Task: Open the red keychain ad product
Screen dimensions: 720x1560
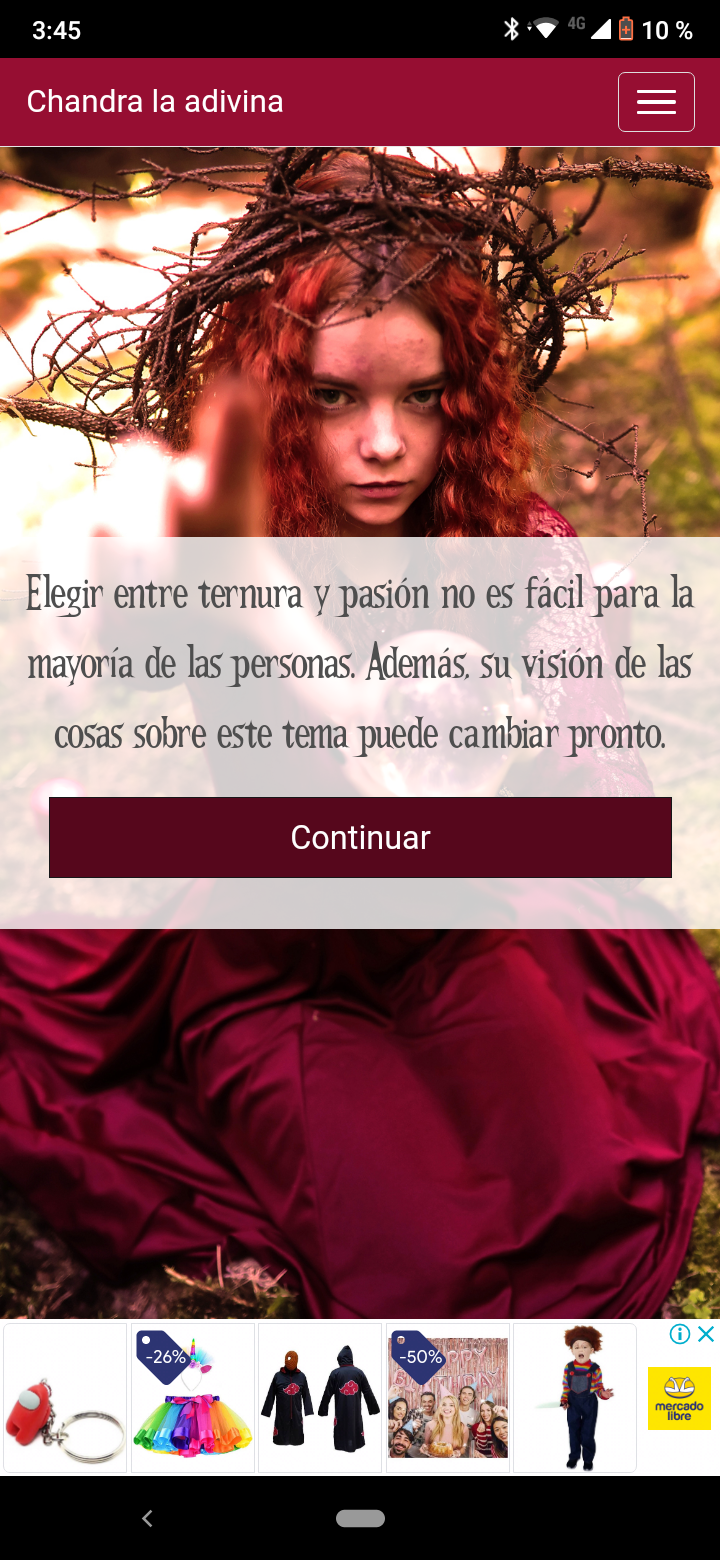Action: (65, 1398)
